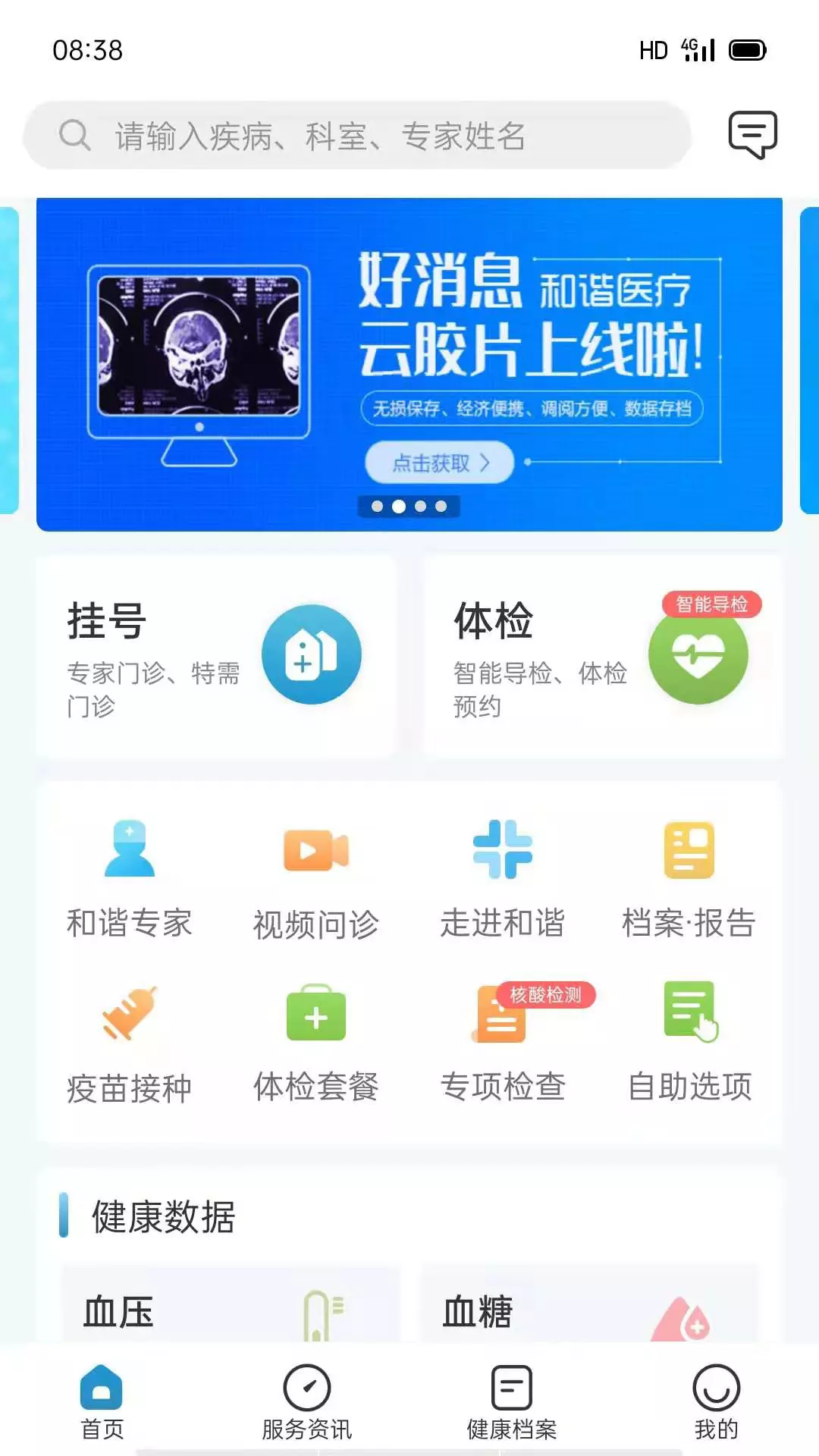Open the 挂号 registration card
The height and width of the screenshot is (1456, 819).
point(215,656)
